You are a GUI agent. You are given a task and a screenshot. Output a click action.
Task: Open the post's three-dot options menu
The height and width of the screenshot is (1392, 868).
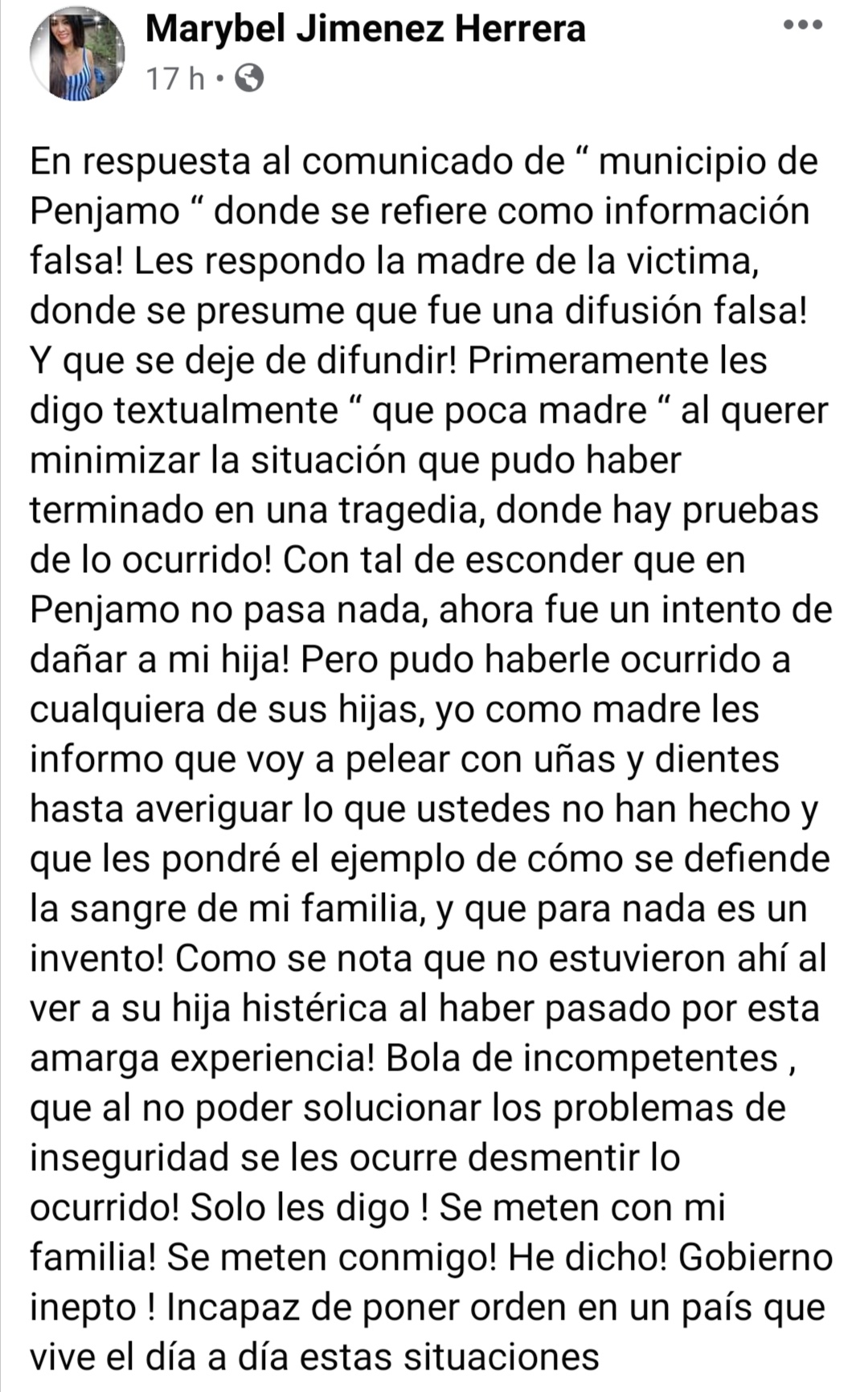(x=803, y=25)
